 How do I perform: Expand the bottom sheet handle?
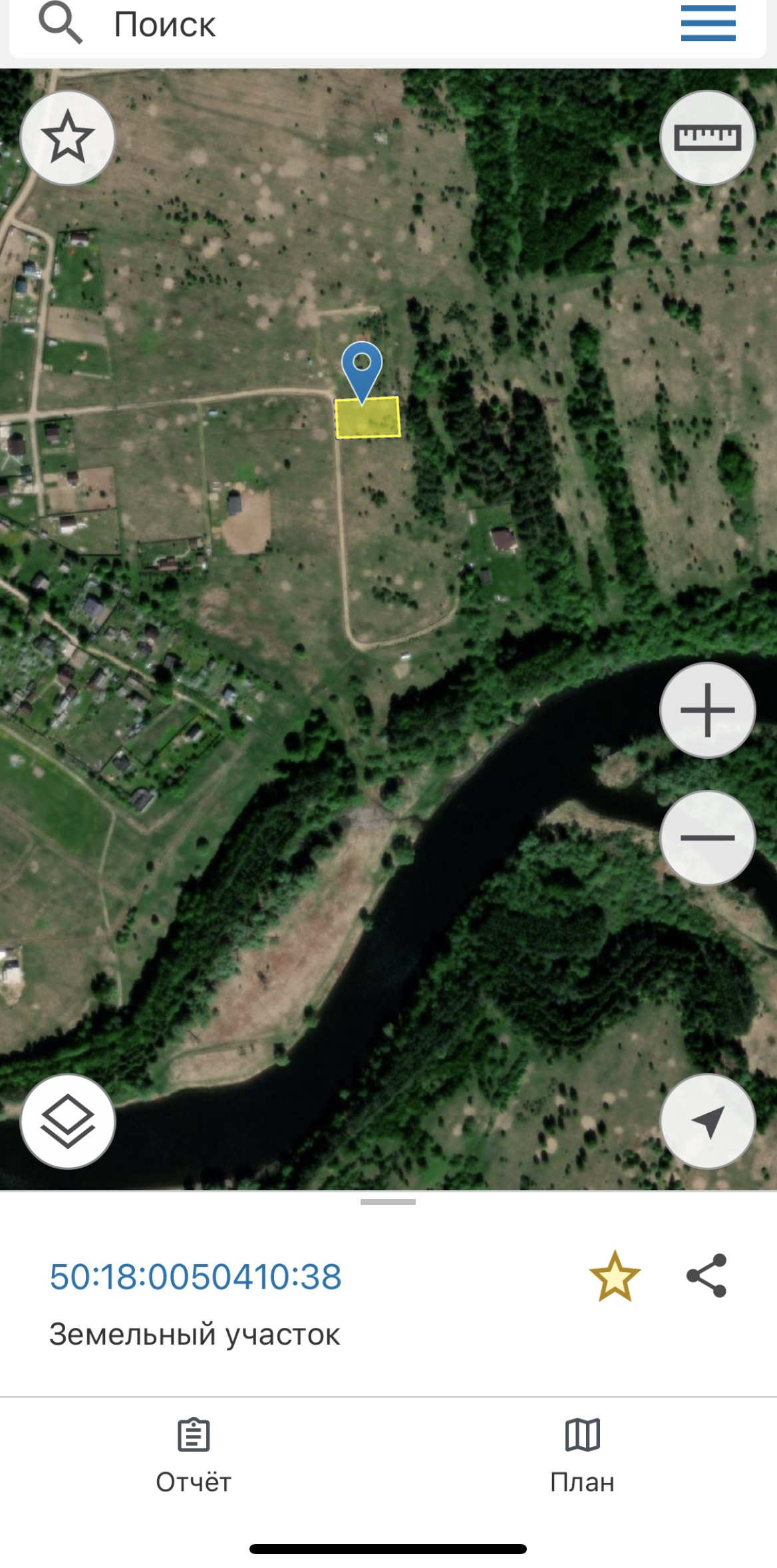click(388, 1202)
